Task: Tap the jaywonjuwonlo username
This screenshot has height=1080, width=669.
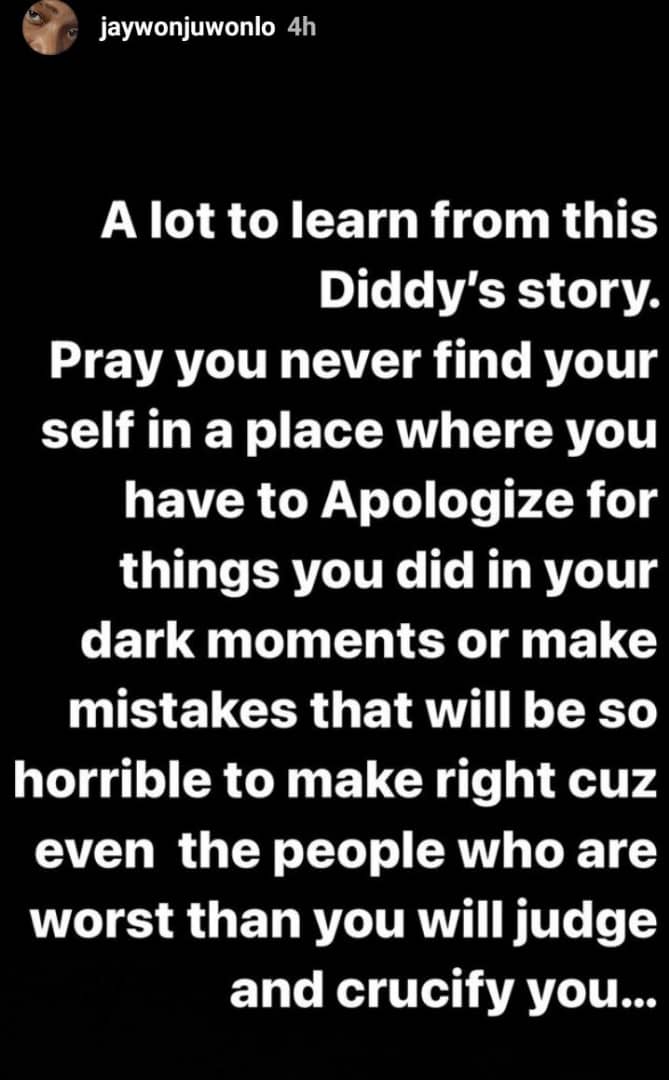Action: pos(188,29)
